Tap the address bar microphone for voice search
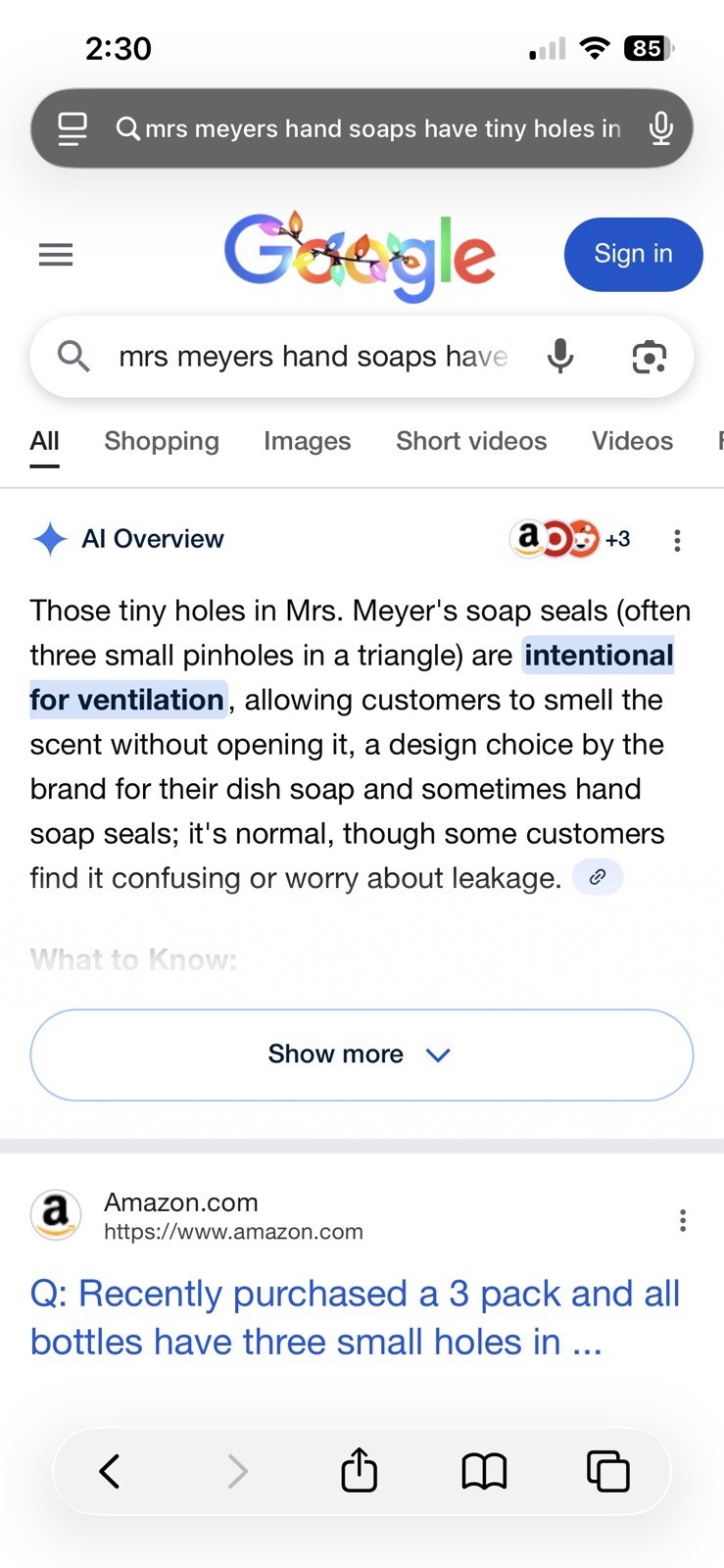The height and width of the screenshot is (1568, 724). [661, 128]
